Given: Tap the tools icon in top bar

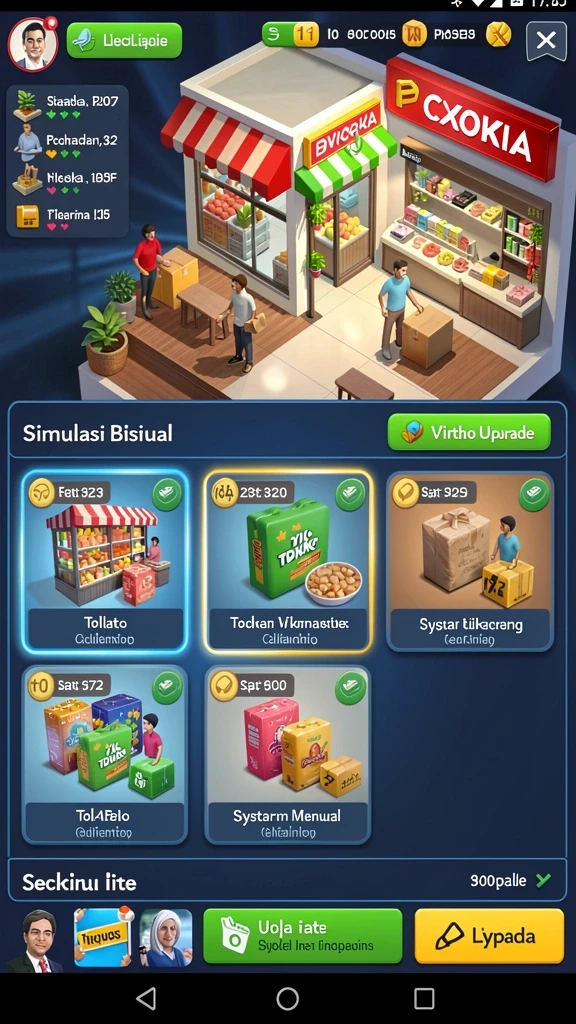Looking at the screenshot, I should (x=499, y=34).
